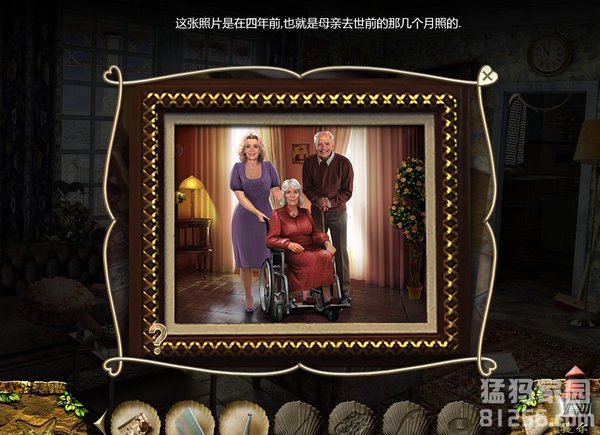This screenshot has width=600, height=435.
Task: Close the framed photo popup
Action: (x=487, y=75)
